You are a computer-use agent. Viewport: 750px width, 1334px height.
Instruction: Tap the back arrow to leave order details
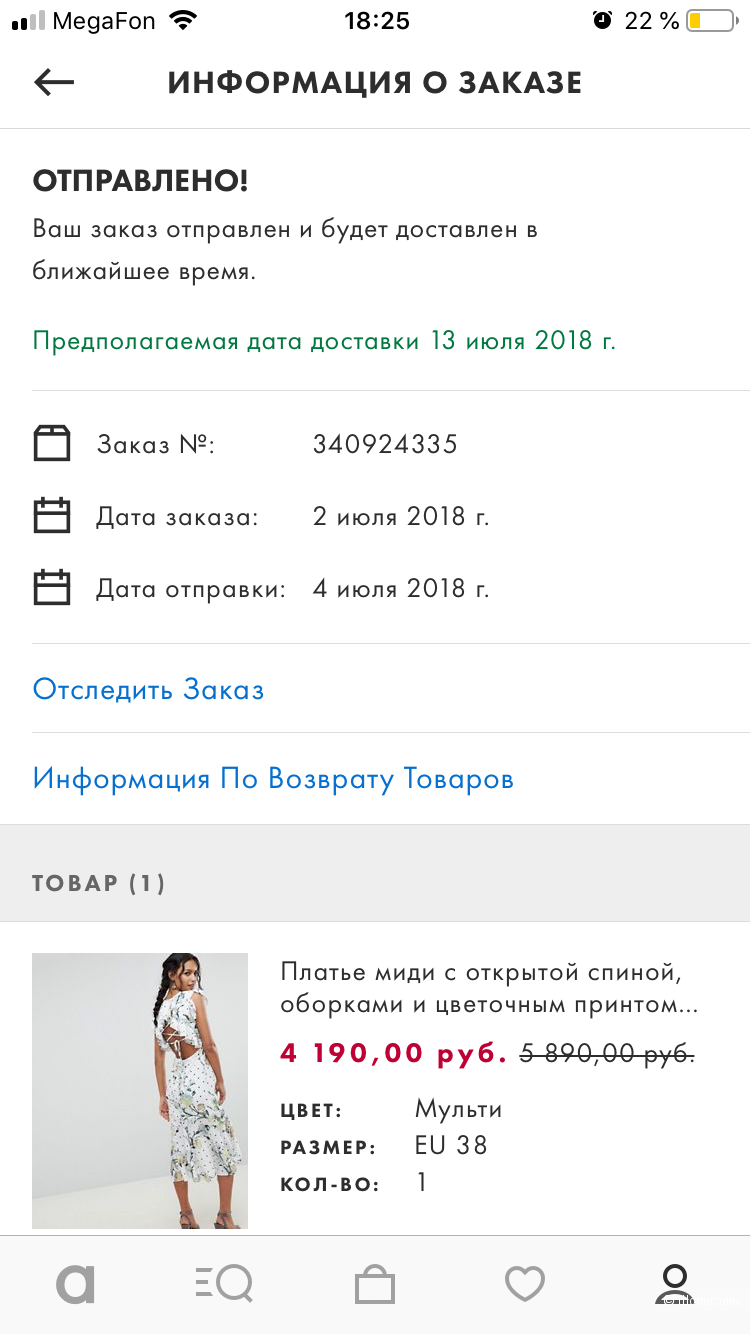pos(53,82)
